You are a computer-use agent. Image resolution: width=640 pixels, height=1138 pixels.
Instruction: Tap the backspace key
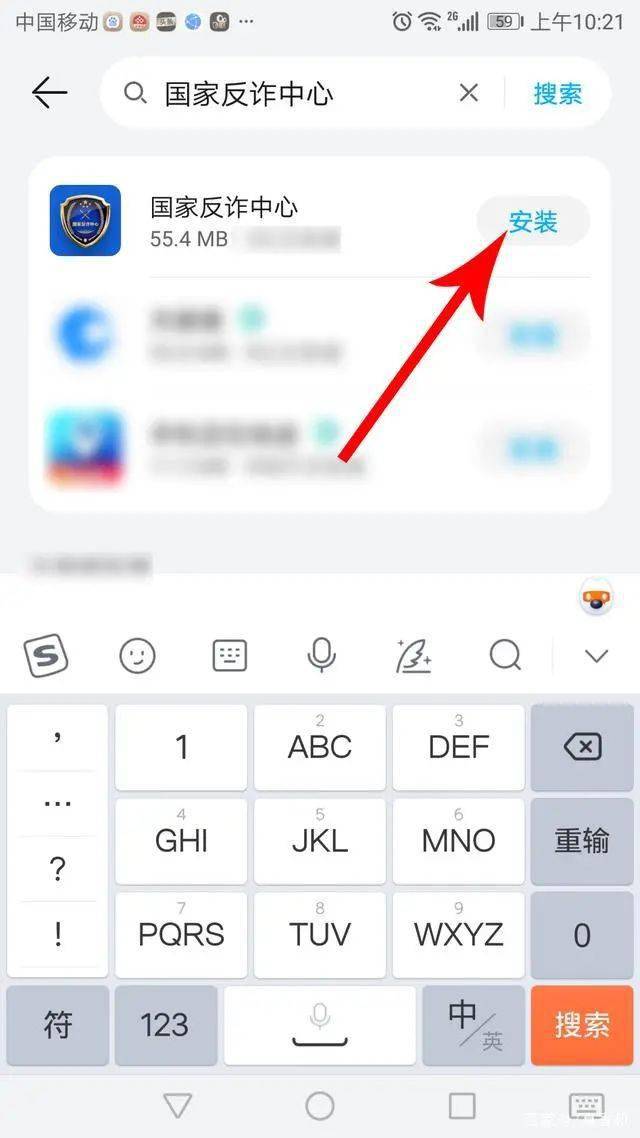tap(582, 746)
